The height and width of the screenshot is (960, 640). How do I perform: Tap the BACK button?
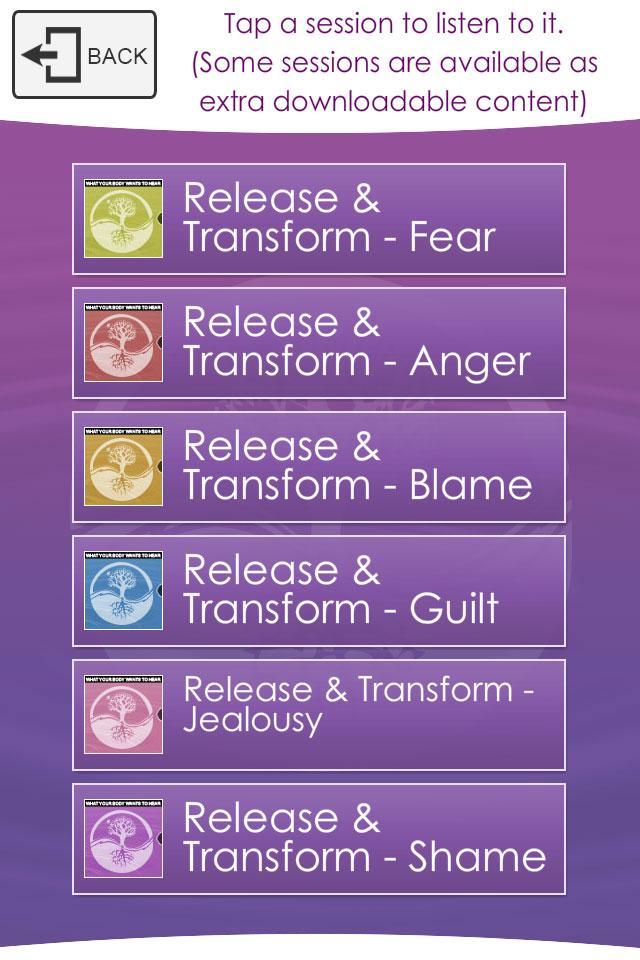point(84,55)
